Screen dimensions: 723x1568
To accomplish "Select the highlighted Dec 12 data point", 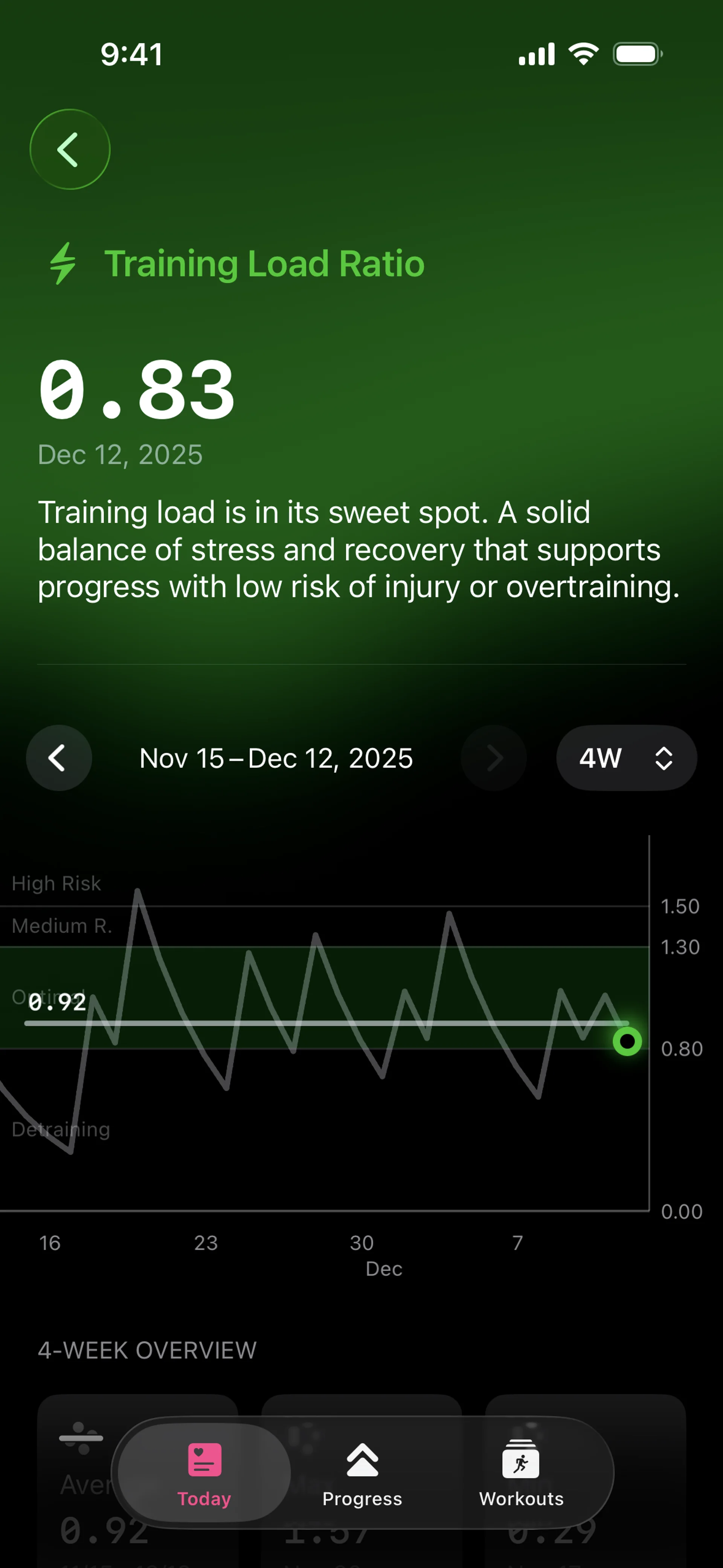I will coord(627,1041).
